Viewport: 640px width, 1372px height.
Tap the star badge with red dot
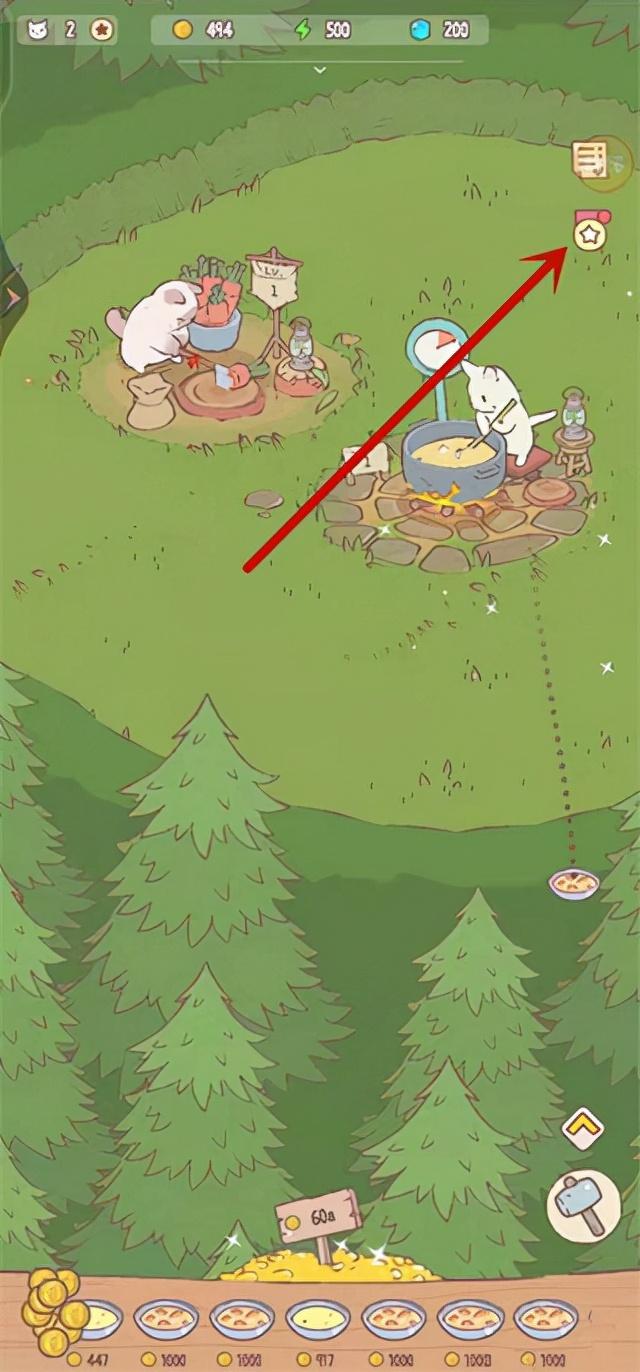pyautogui.click(x=589, y=234)
